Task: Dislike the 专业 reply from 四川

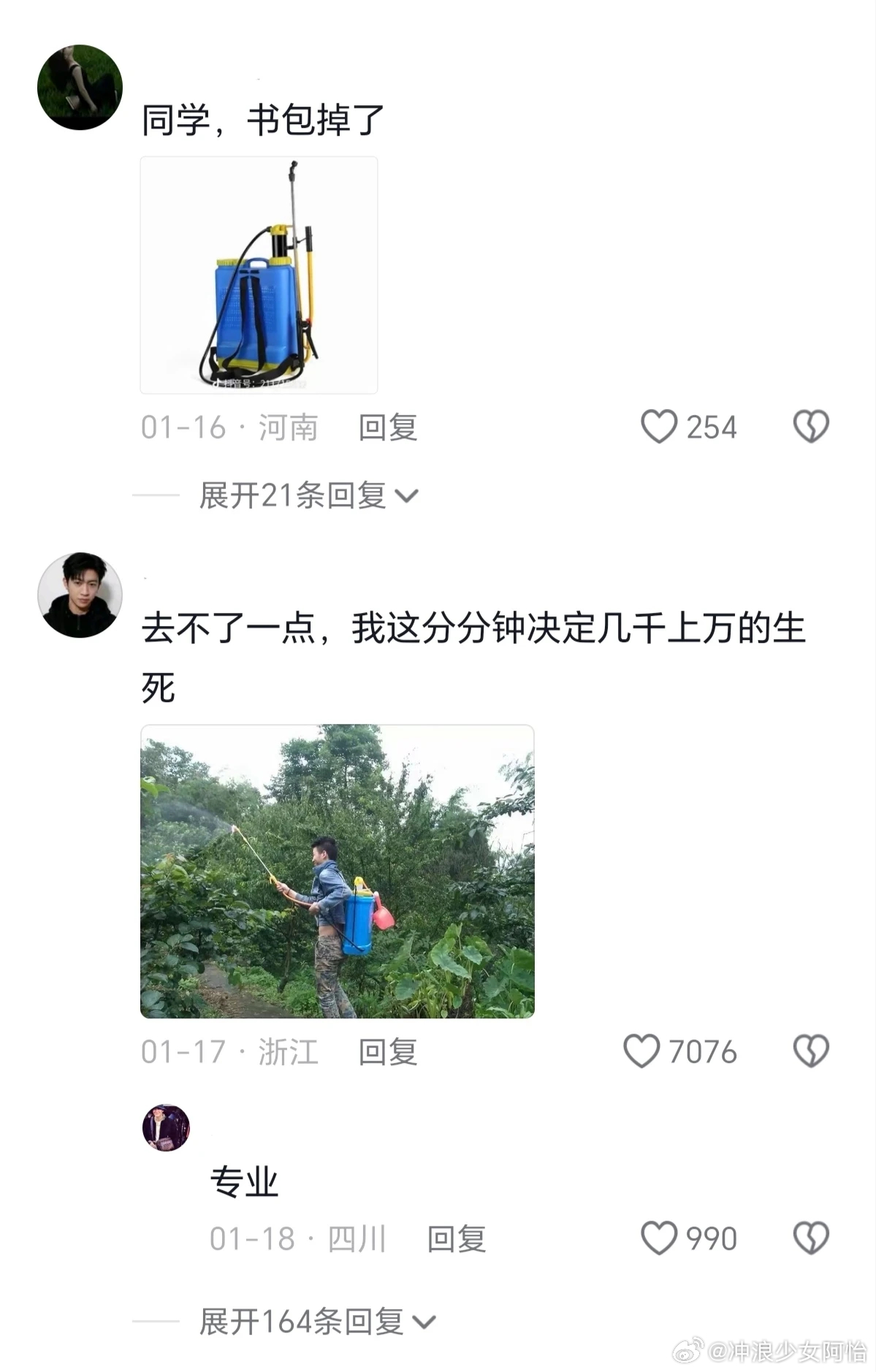Action: click(811, 1238)
